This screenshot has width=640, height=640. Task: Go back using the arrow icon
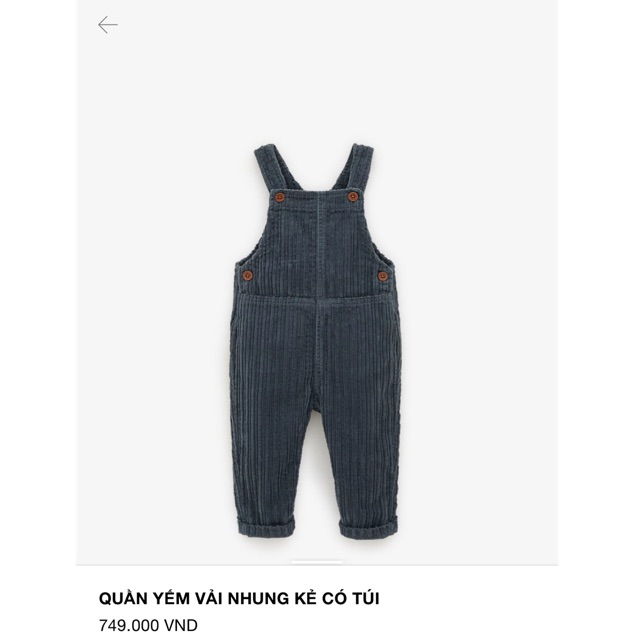point(108,25)
